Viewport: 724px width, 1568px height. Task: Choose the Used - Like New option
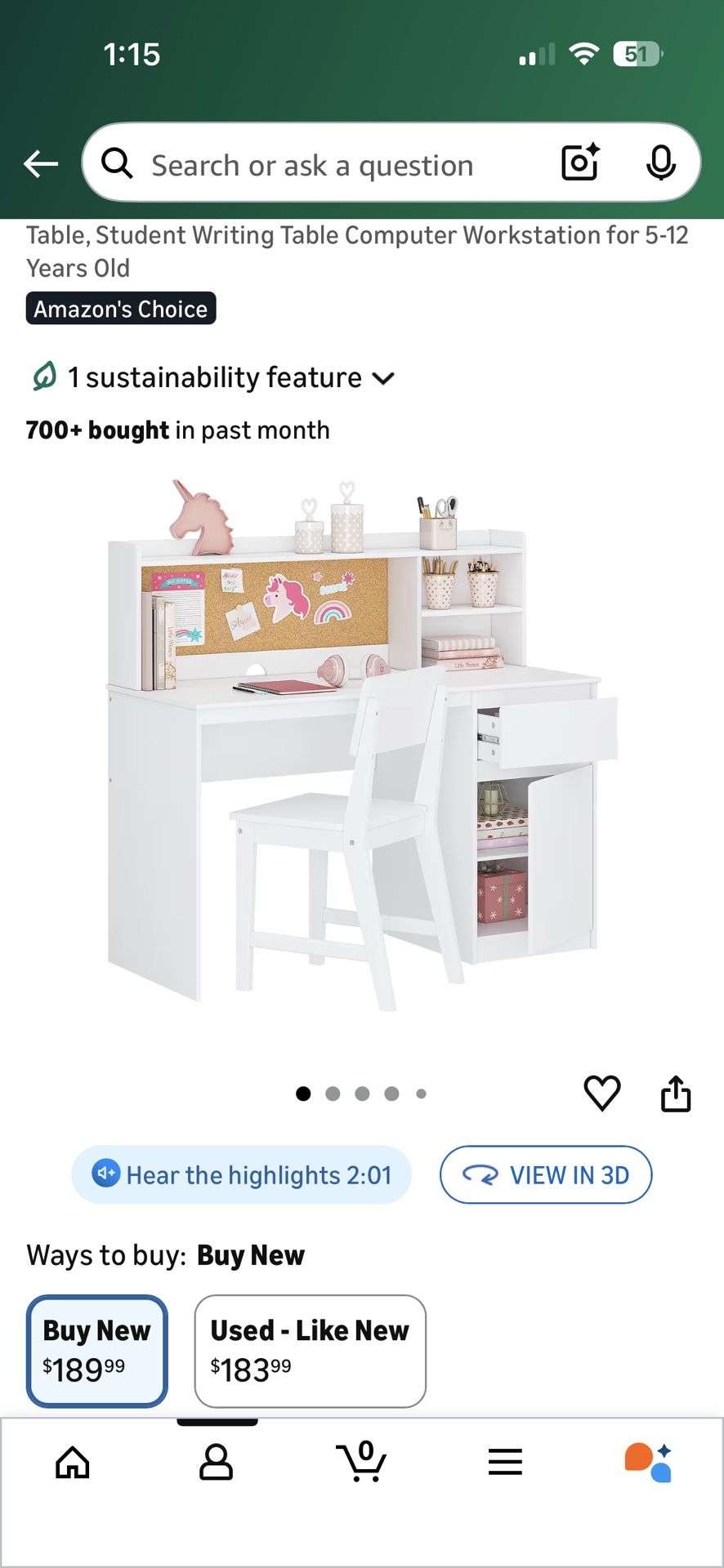click(x=310, y=1351)
